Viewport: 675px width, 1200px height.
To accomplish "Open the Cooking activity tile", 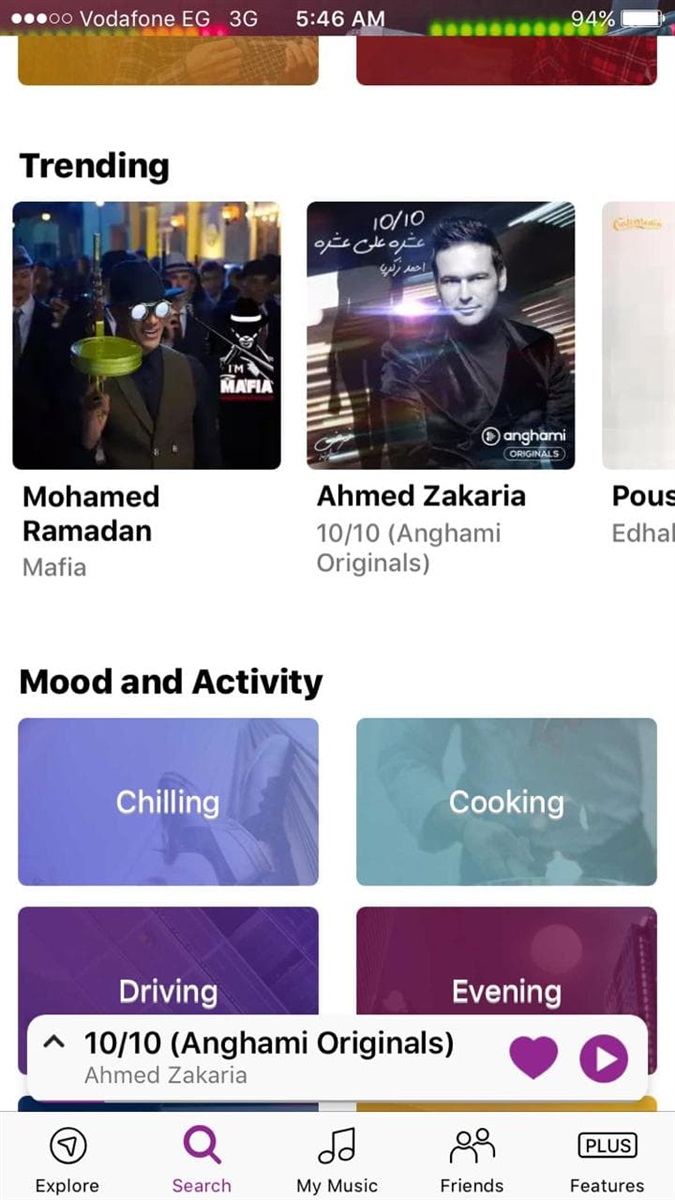I will (x=506, y=802).
